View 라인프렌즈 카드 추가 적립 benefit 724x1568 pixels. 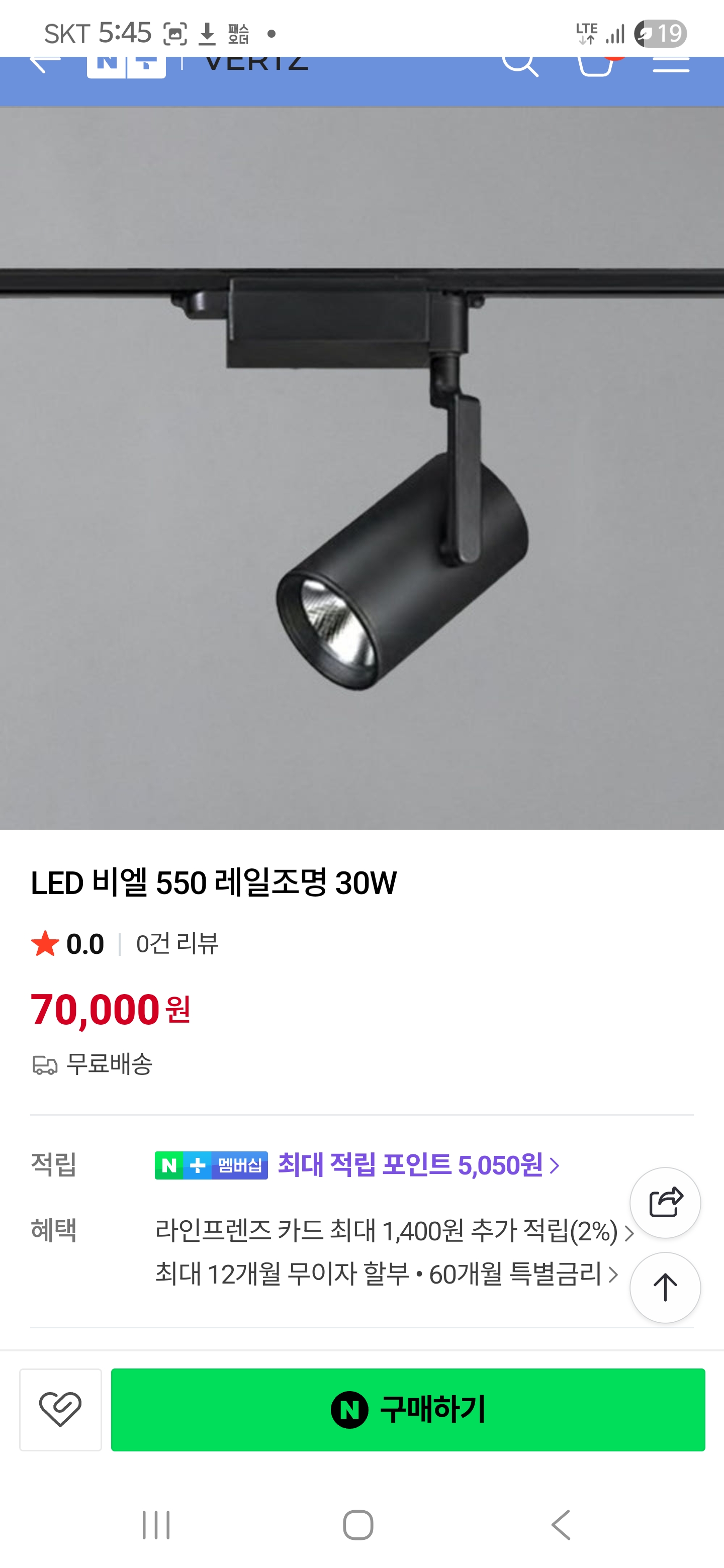(x=393, y=1231)
